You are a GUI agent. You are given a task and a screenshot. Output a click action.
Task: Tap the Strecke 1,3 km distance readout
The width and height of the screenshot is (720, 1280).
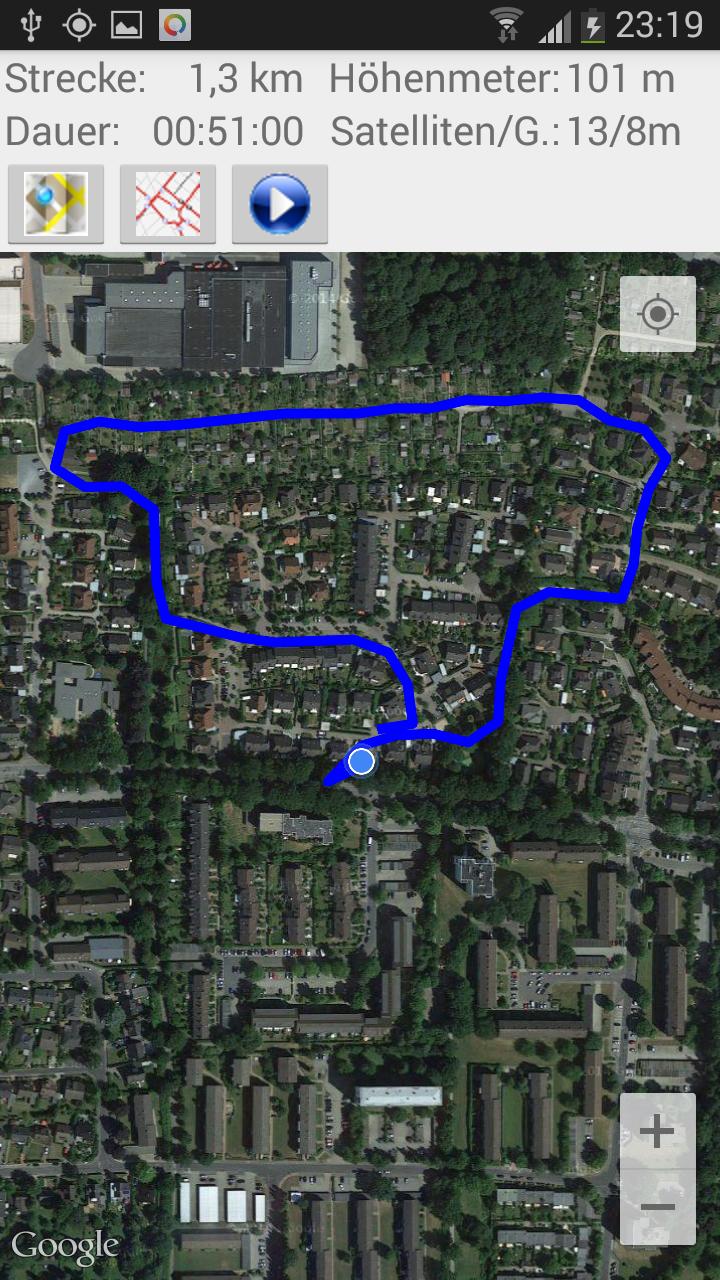click(150, 78)
